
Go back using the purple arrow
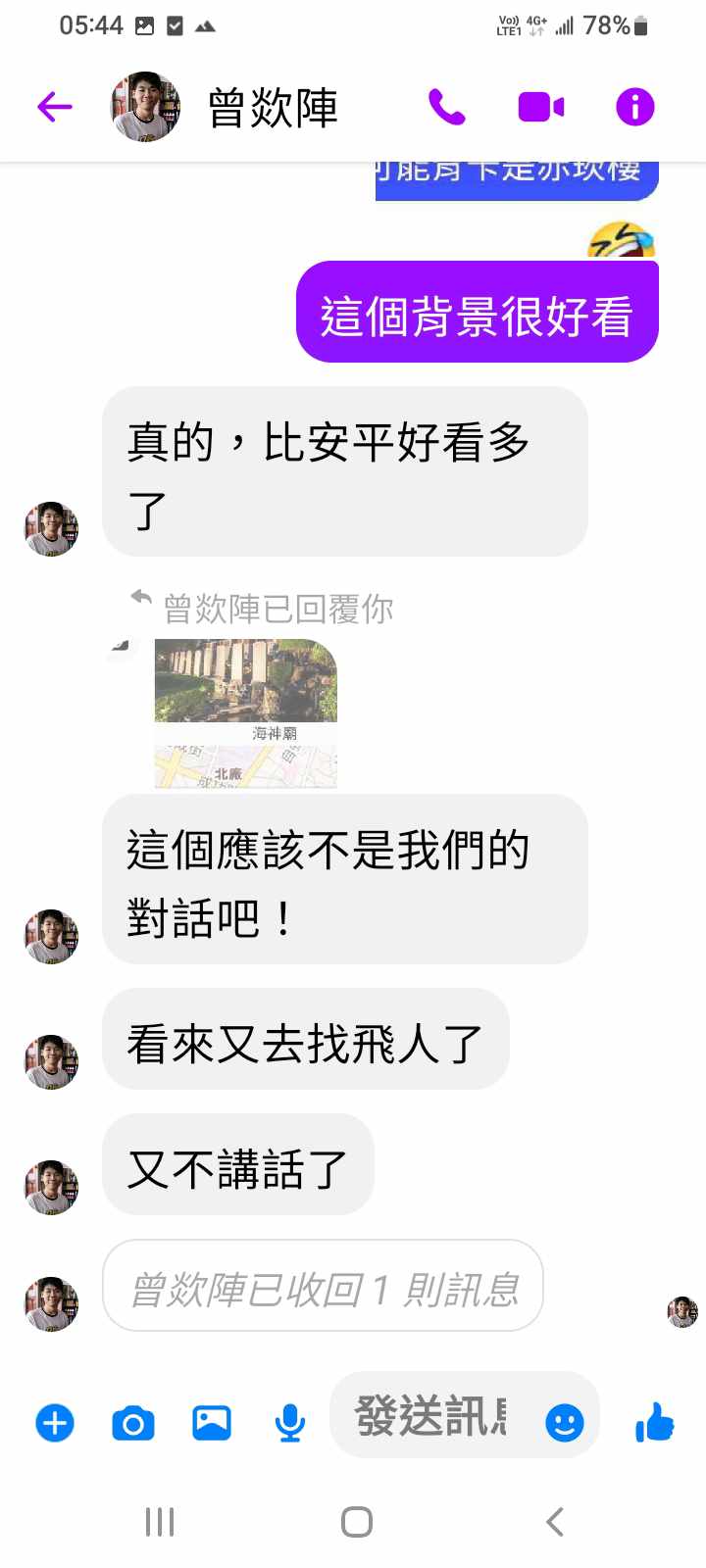(x=55, y=107)
